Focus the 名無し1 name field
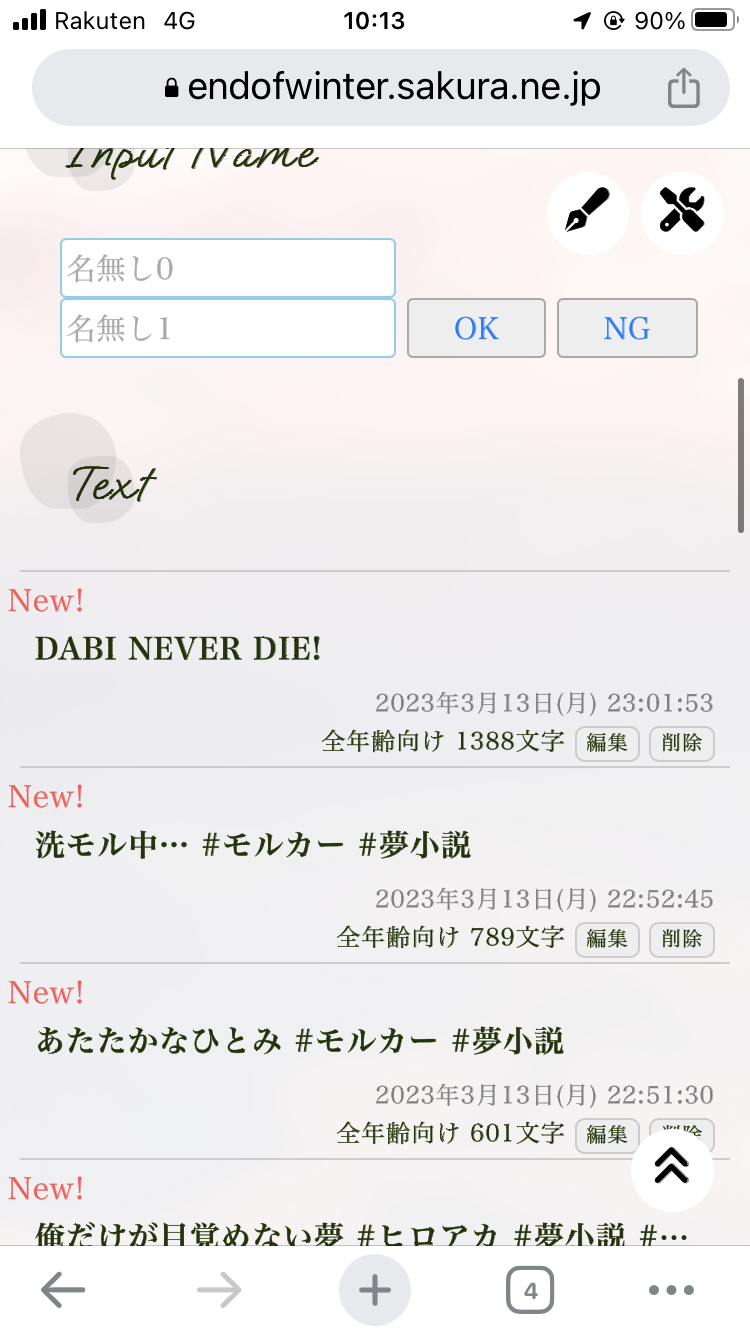750x1334 pixels. pos(228,328)
